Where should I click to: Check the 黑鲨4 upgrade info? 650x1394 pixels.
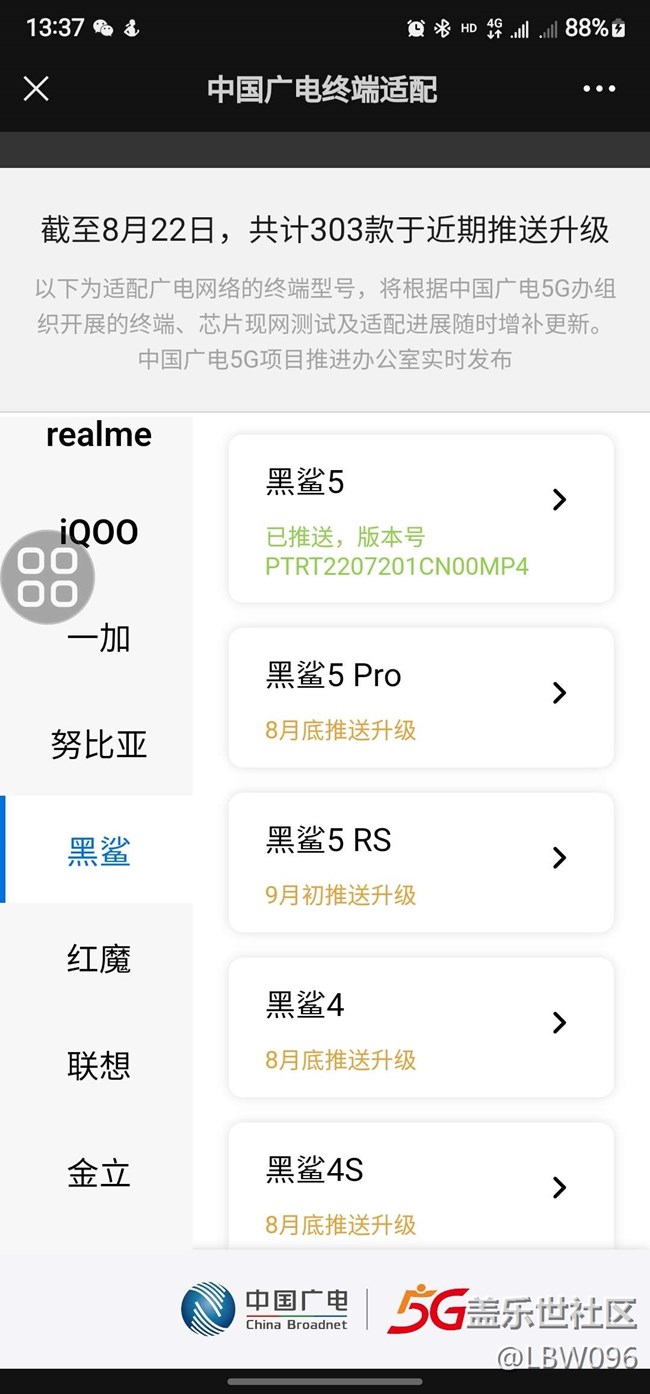click(x=420, y=1027)
